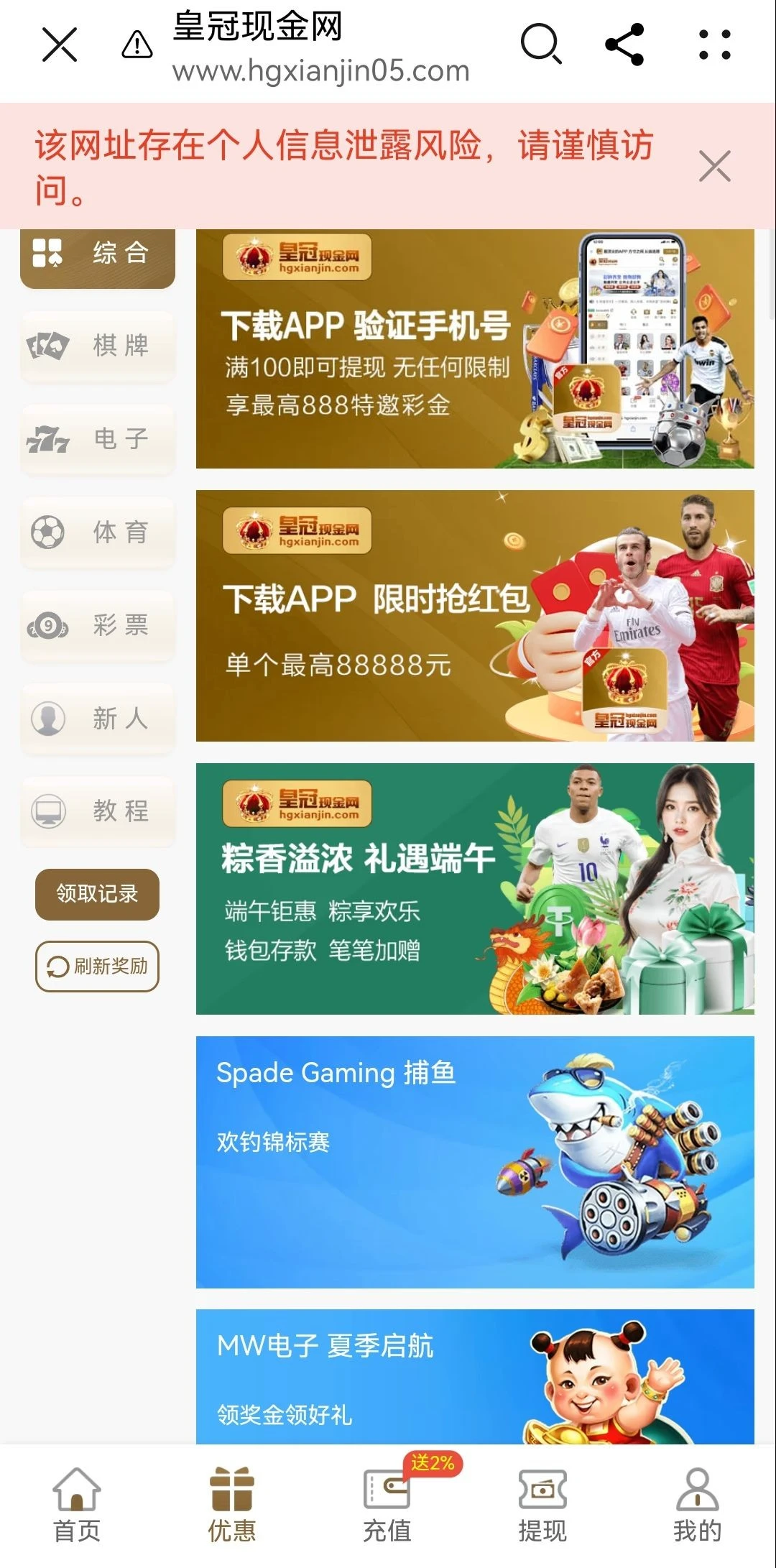Open the 粽香溢浓 礼遇端午 promotion
776x1568 pixels.
[474, 889]
